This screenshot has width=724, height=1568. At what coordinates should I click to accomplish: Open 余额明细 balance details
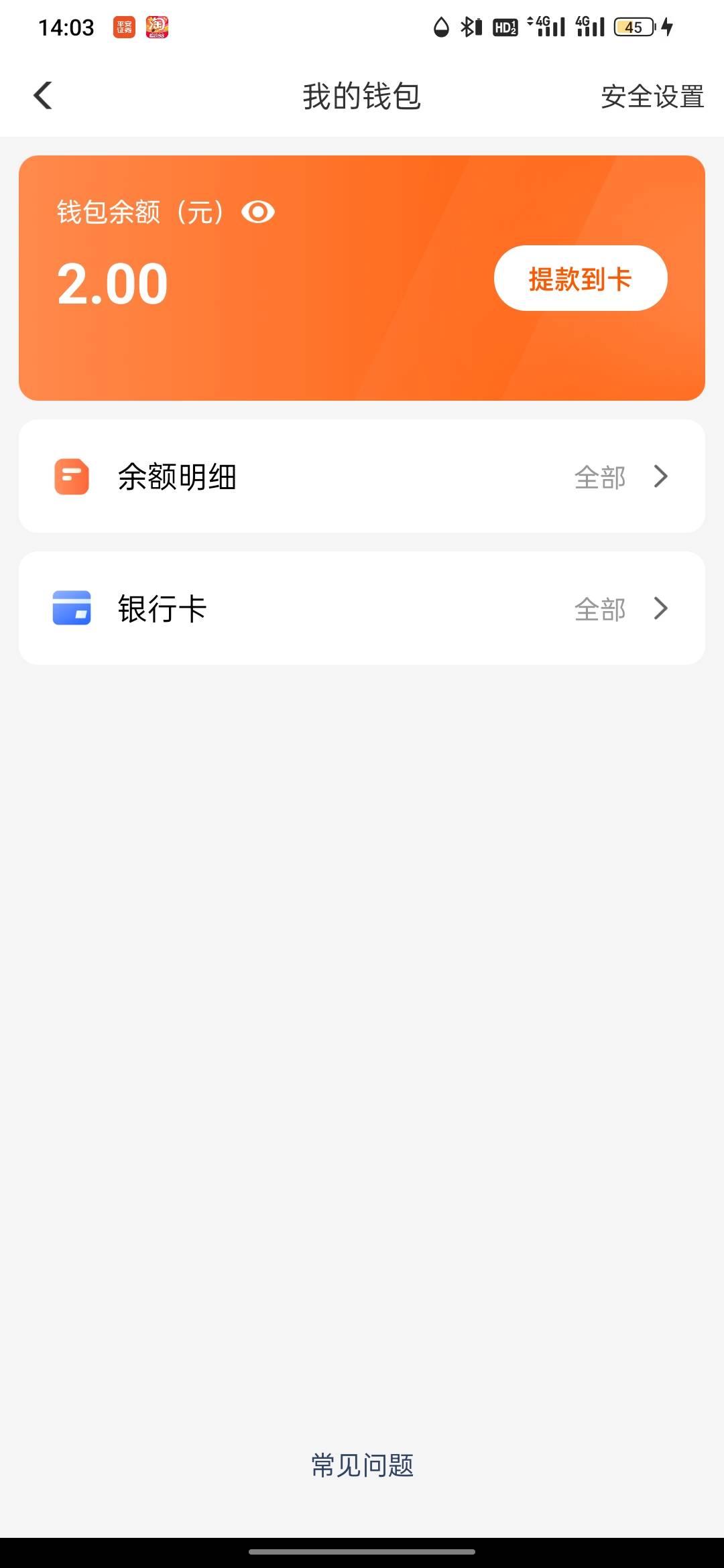click(x=362, y=476)
